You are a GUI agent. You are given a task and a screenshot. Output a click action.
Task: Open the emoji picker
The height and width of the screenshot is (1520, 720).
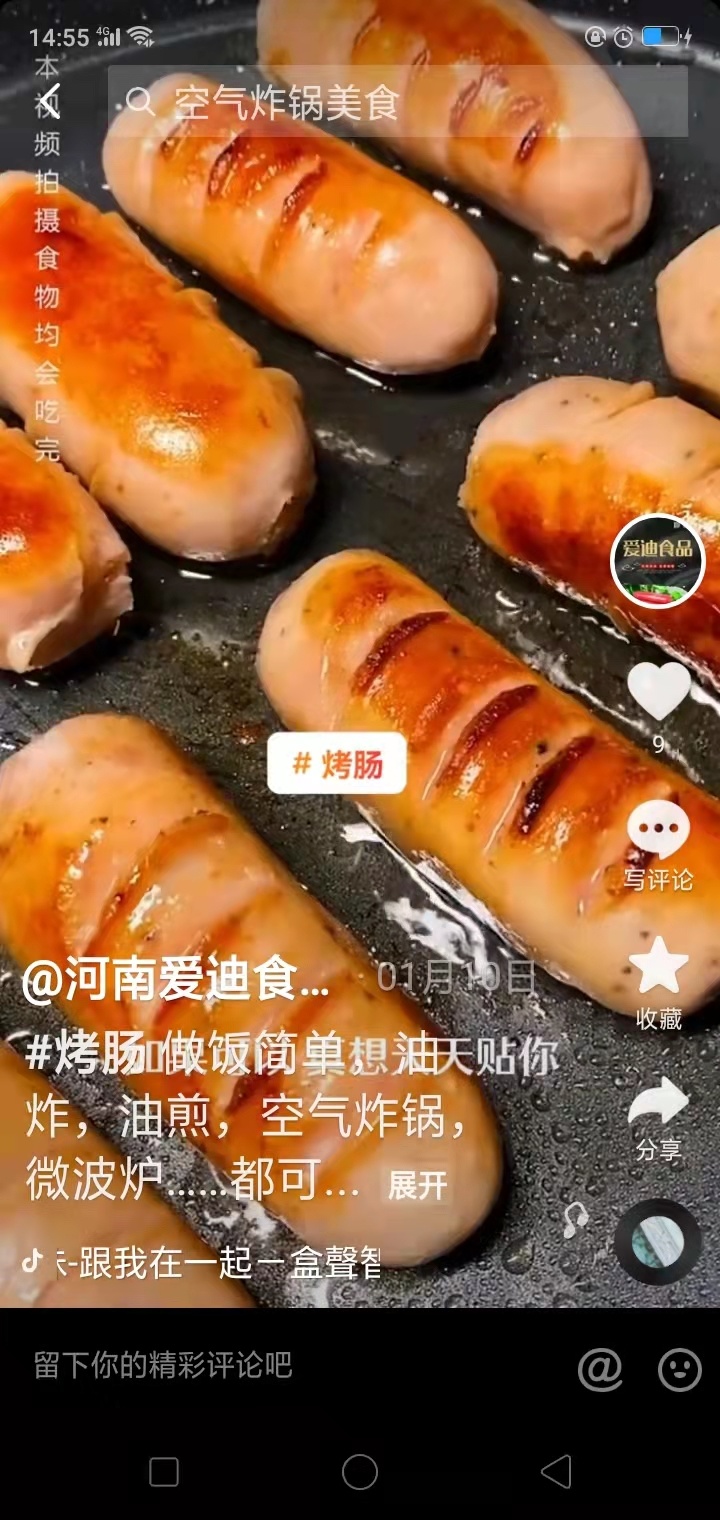679,1369
